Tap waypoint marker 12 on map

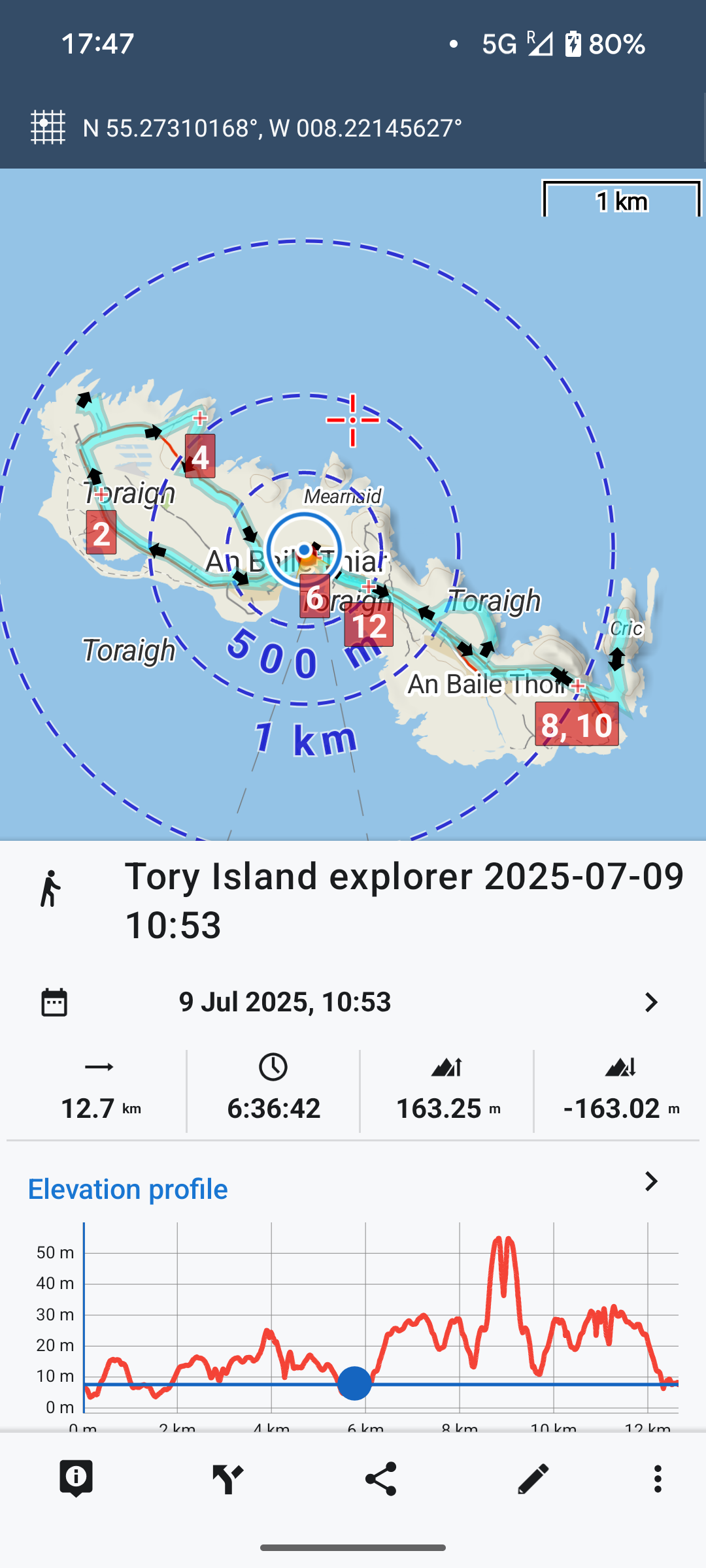point(369,626)
